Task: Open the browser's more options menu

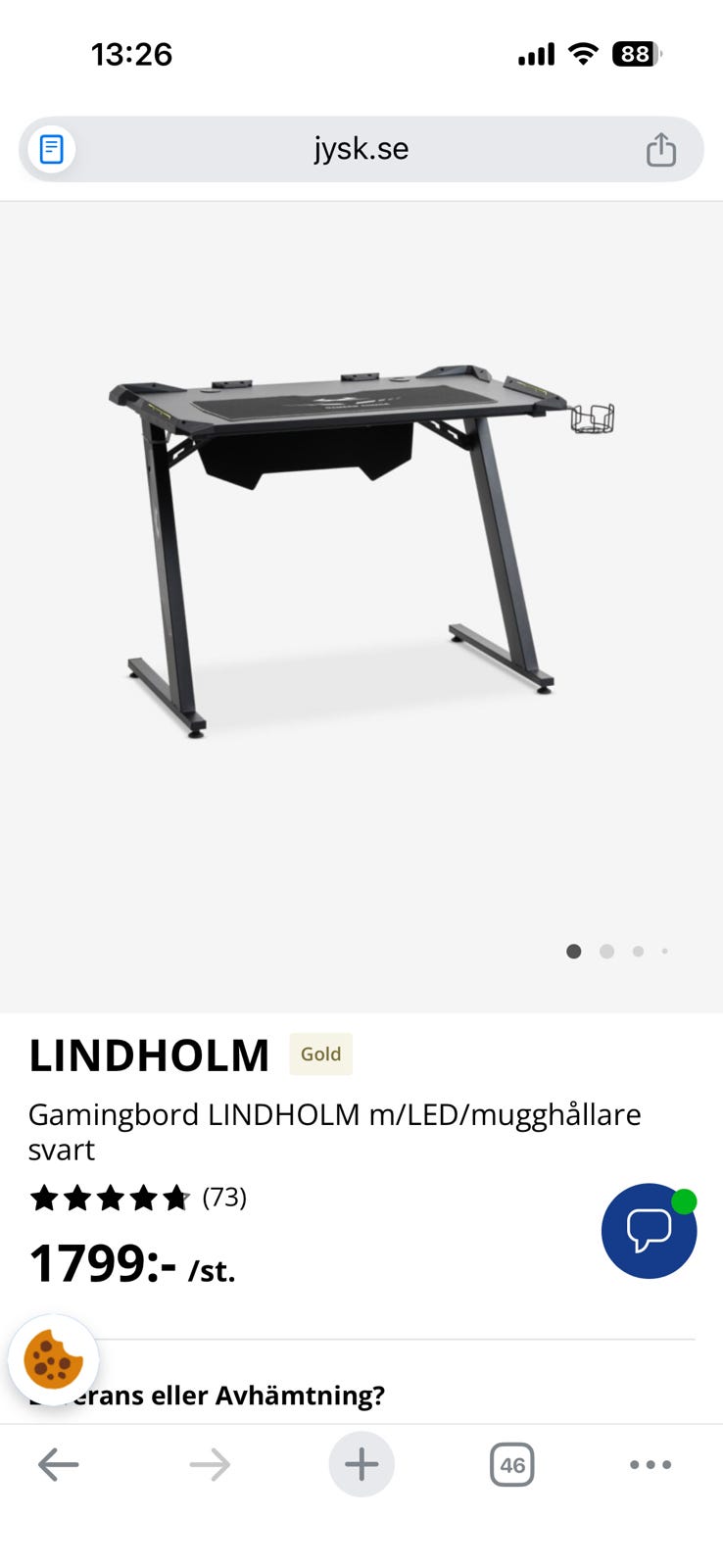Action: (651, 1465)
